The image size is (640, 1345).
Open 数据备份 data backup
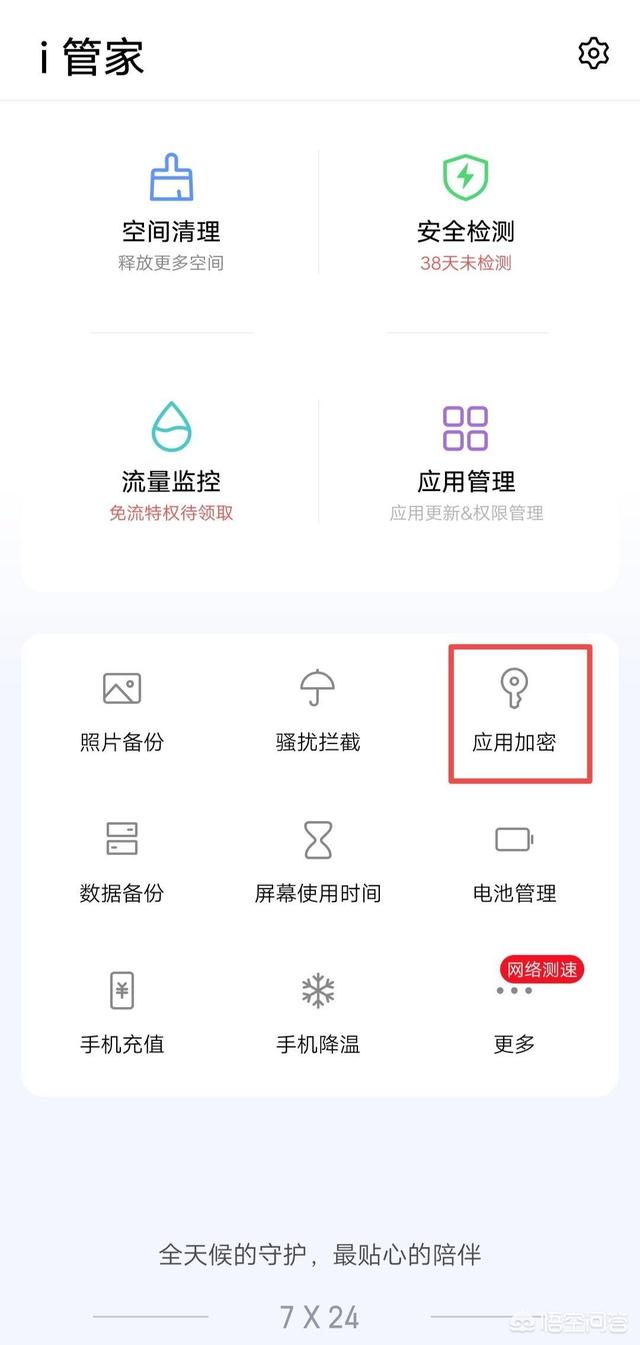point(122,862)
